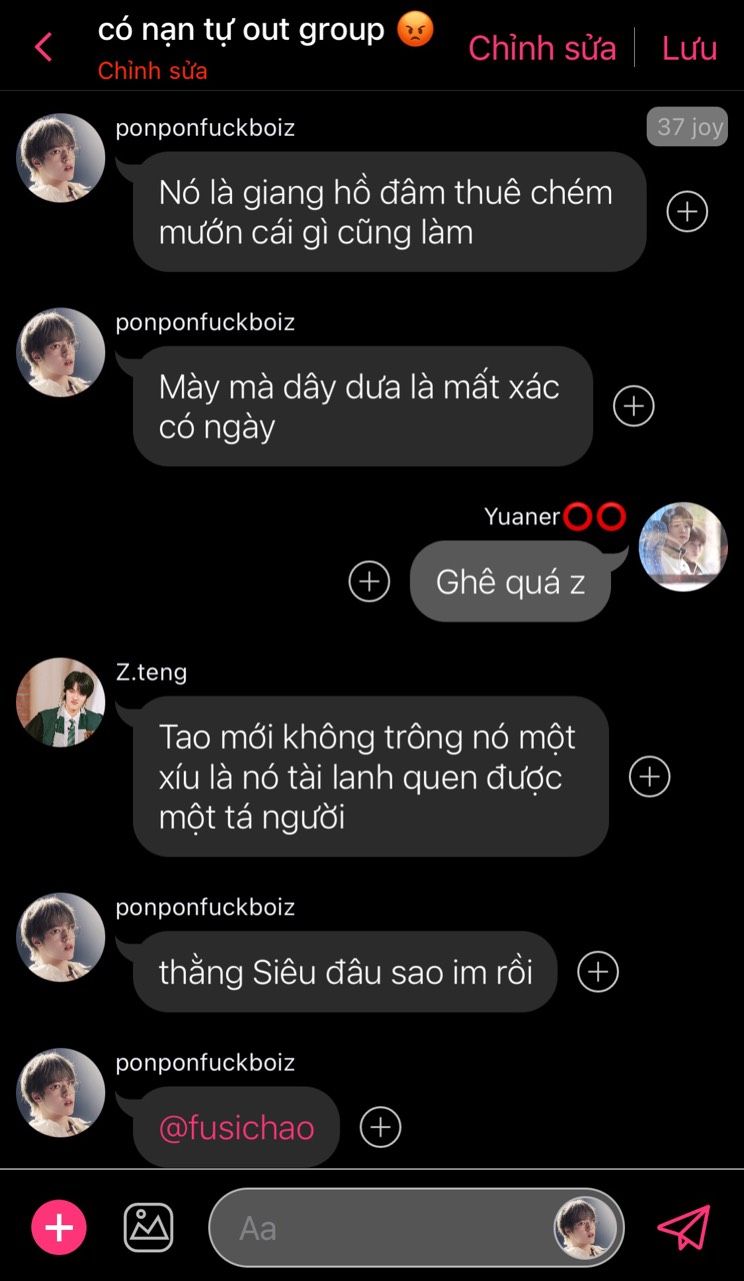Tap the avatar inside the message field
The height and width of the screenshot is (1281, 744).
pyautogui.click(x=585, y=1228)
